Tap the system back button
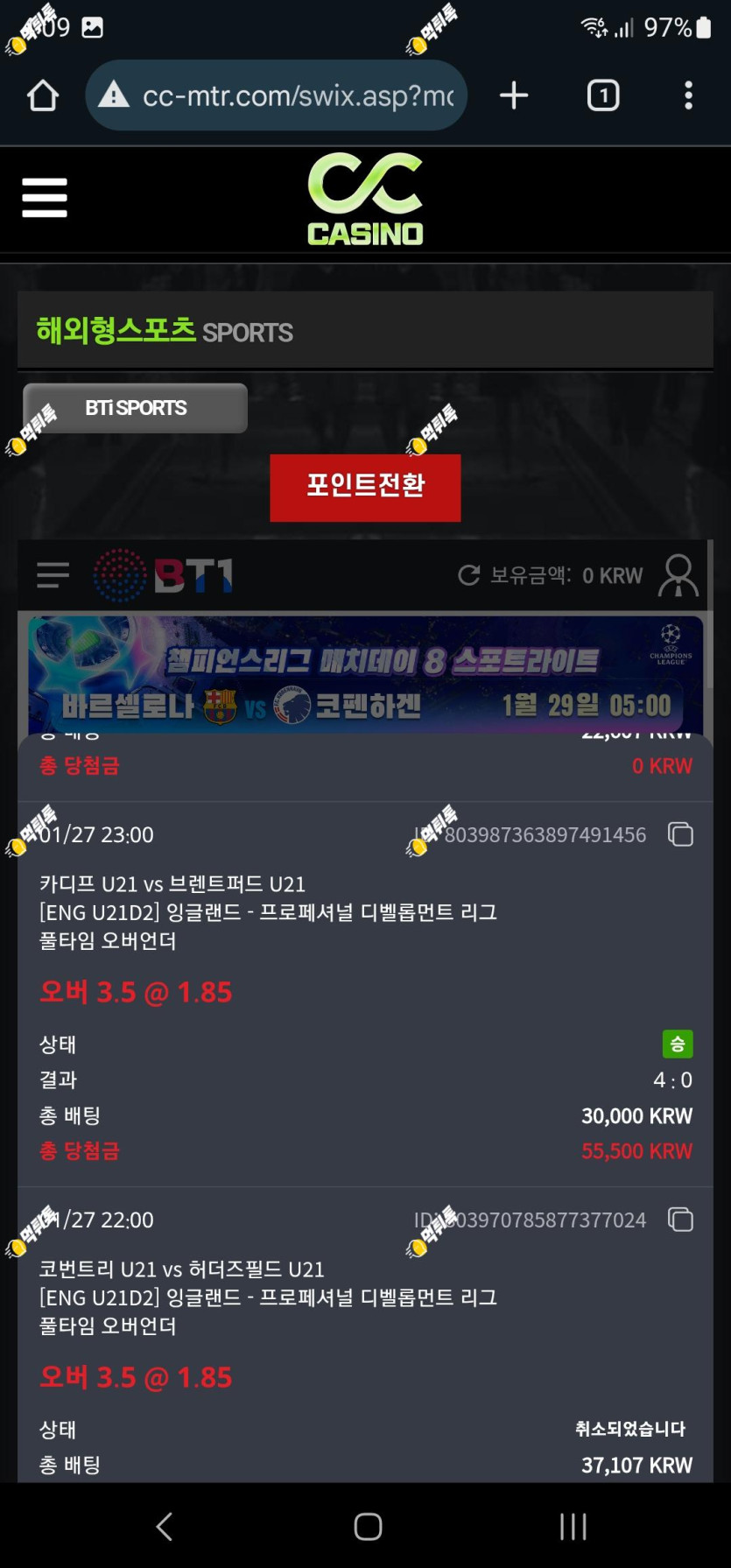Viewport: 731px width, 1568px height. pos(165,1526)
